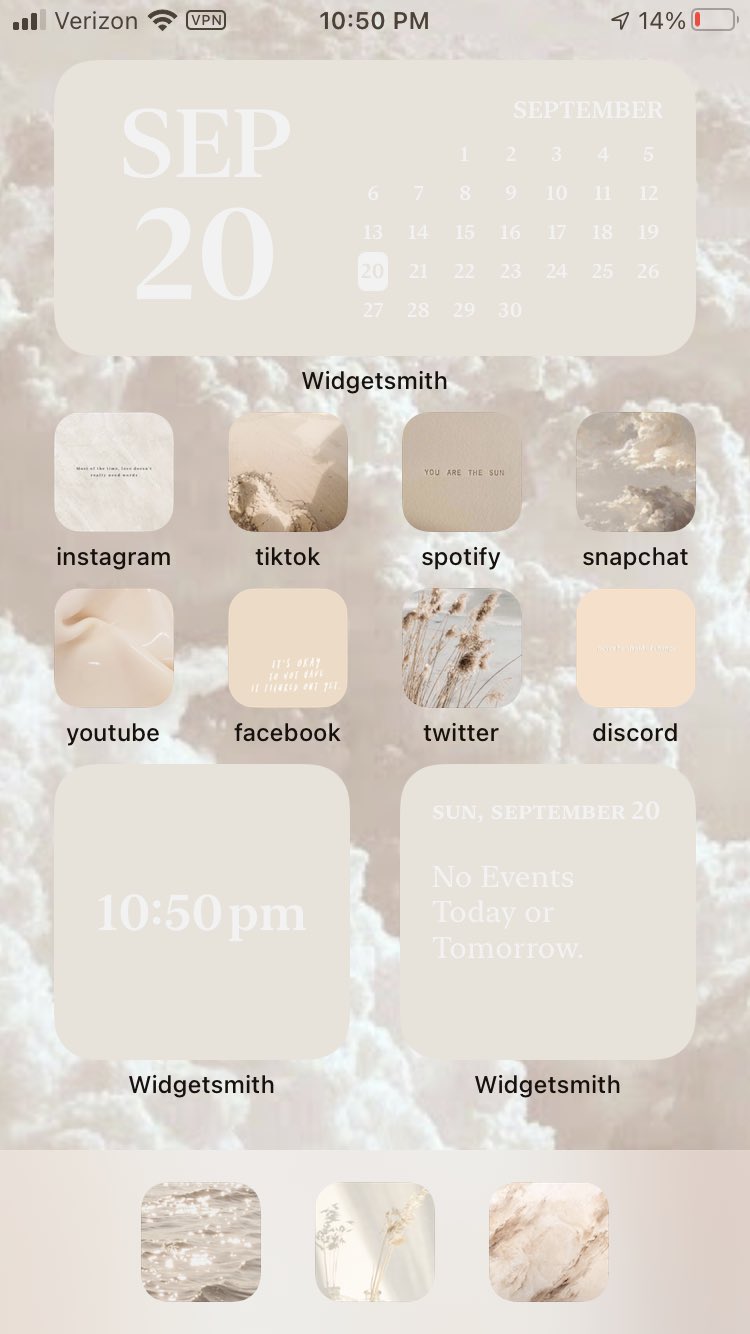Open the facebook app
Viewport: 750px width, 1334px height.
point(288,648)
